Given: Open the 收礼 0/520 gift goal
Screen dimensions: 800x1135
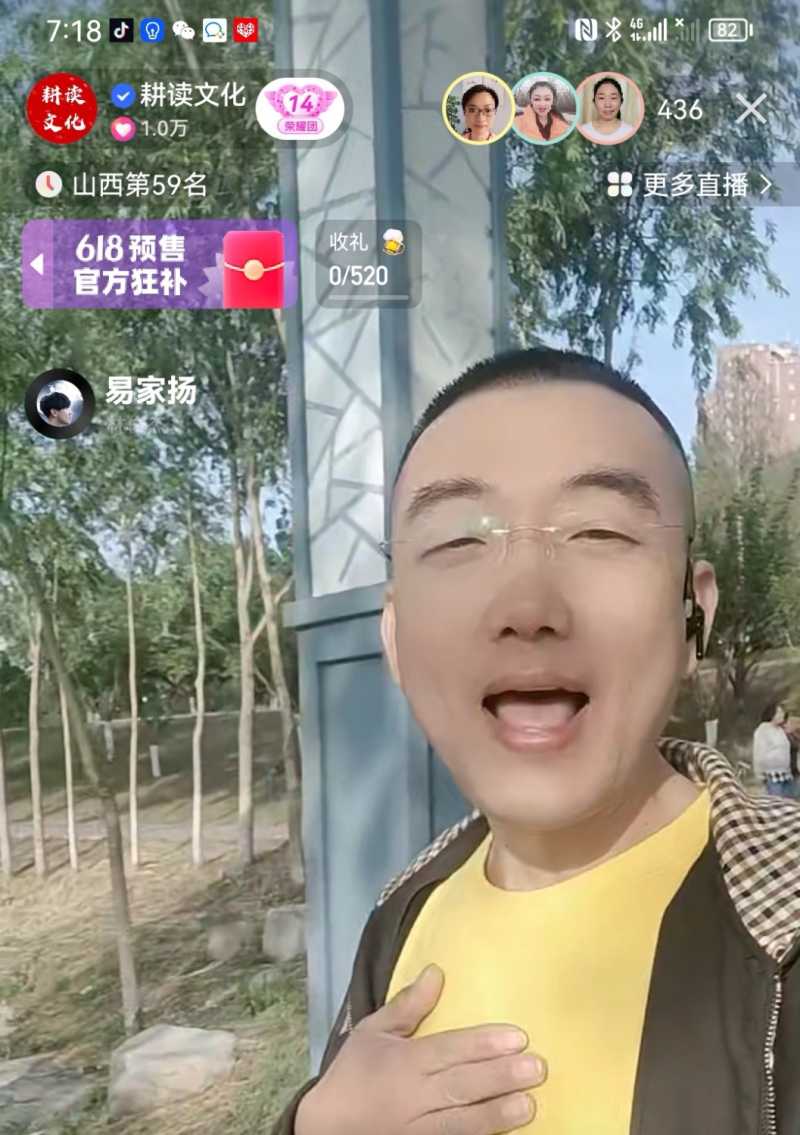Looking at the screenshot, I should tap(368, 264).
